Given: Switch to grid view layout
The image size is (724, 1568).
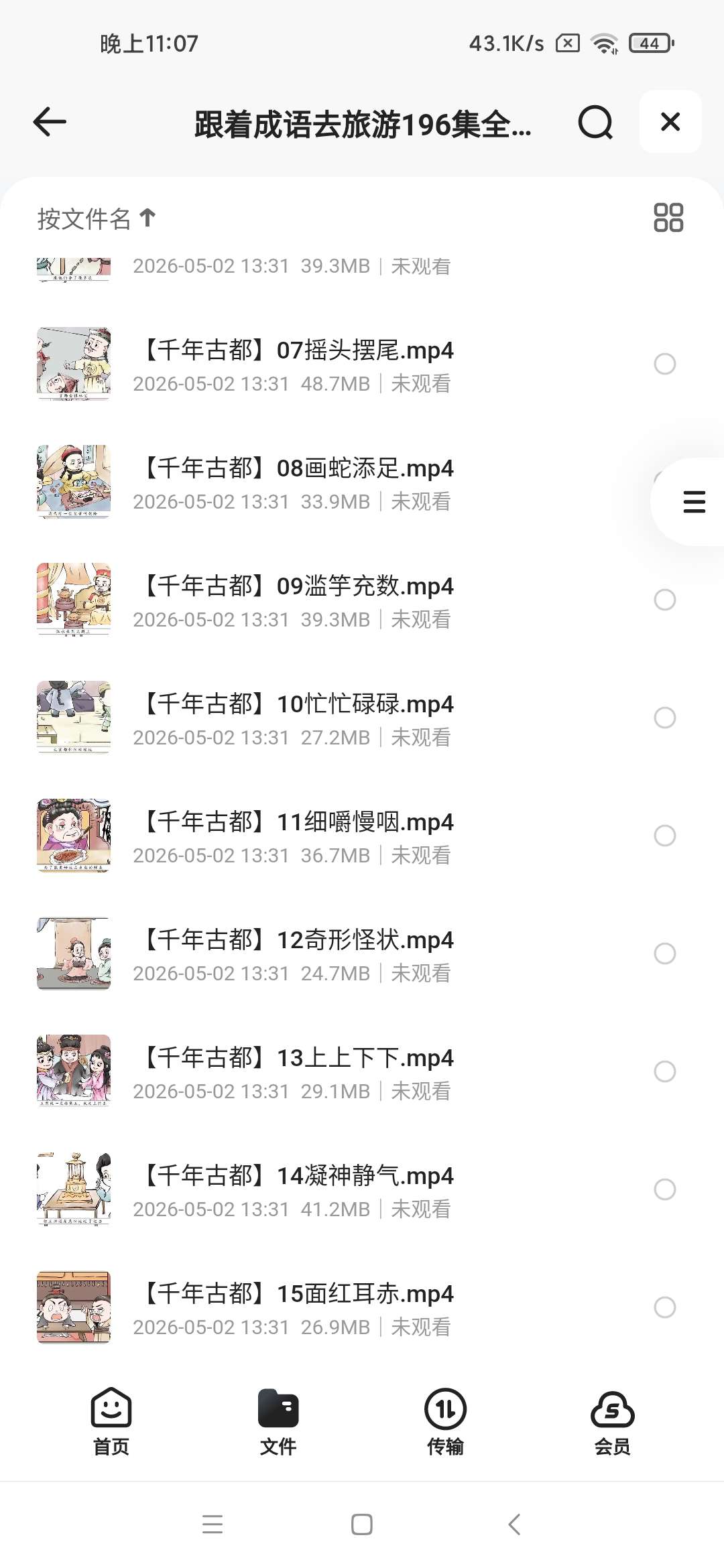Looking at the screenshot, I should click(x=668, y=218).
